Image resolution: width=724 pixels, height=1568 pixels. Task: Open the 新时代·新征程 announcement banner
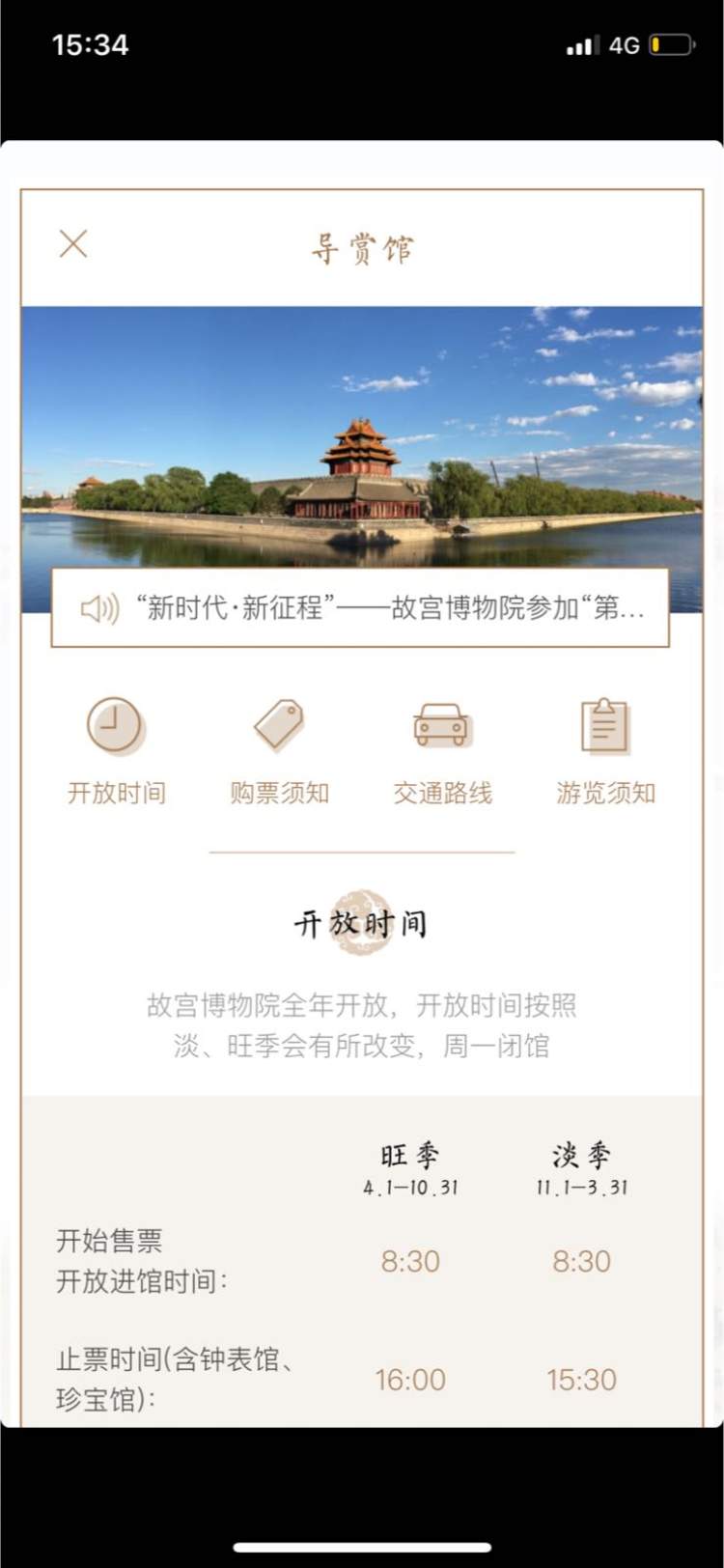[360, 608]
